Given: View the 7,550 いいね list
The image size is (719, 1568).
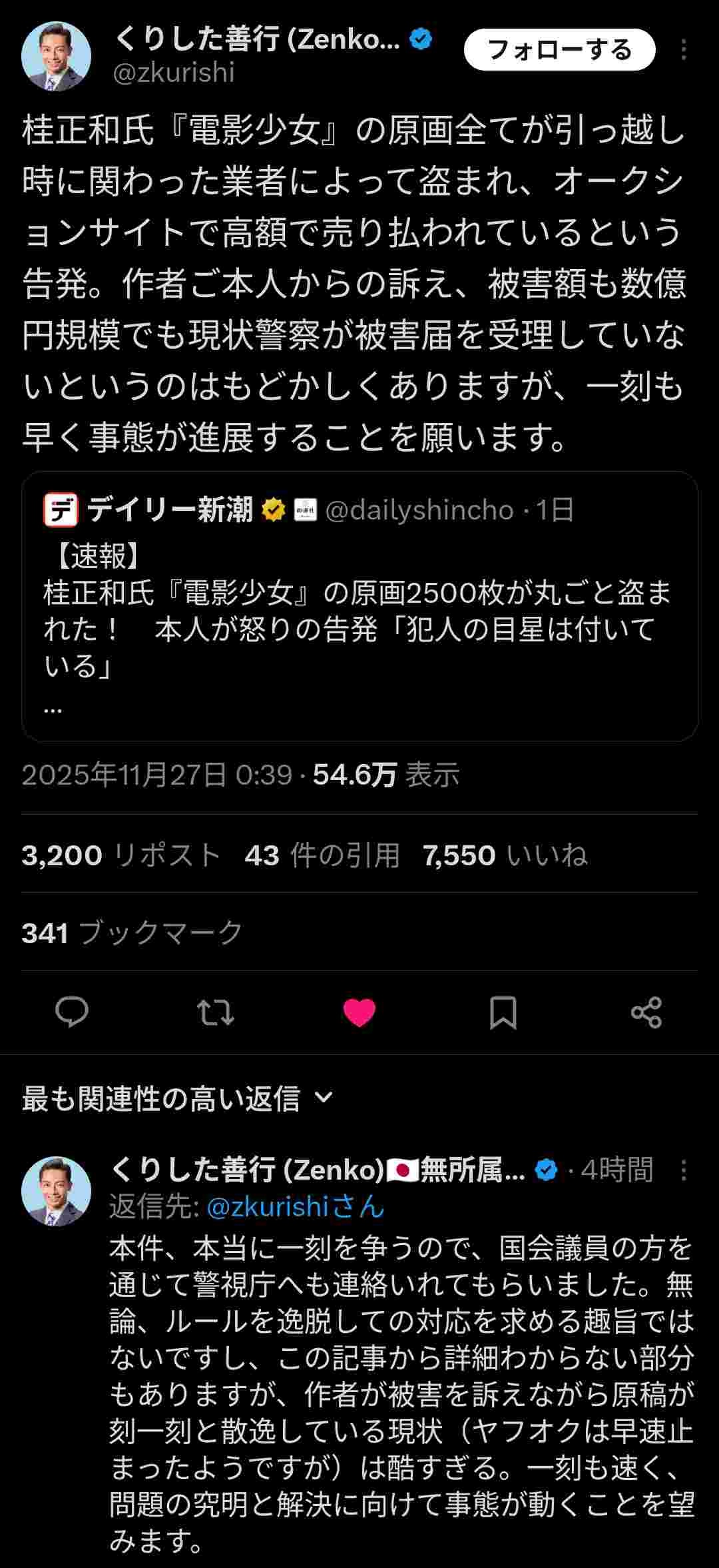Looking at the screenshot, I should pos(505,855).
